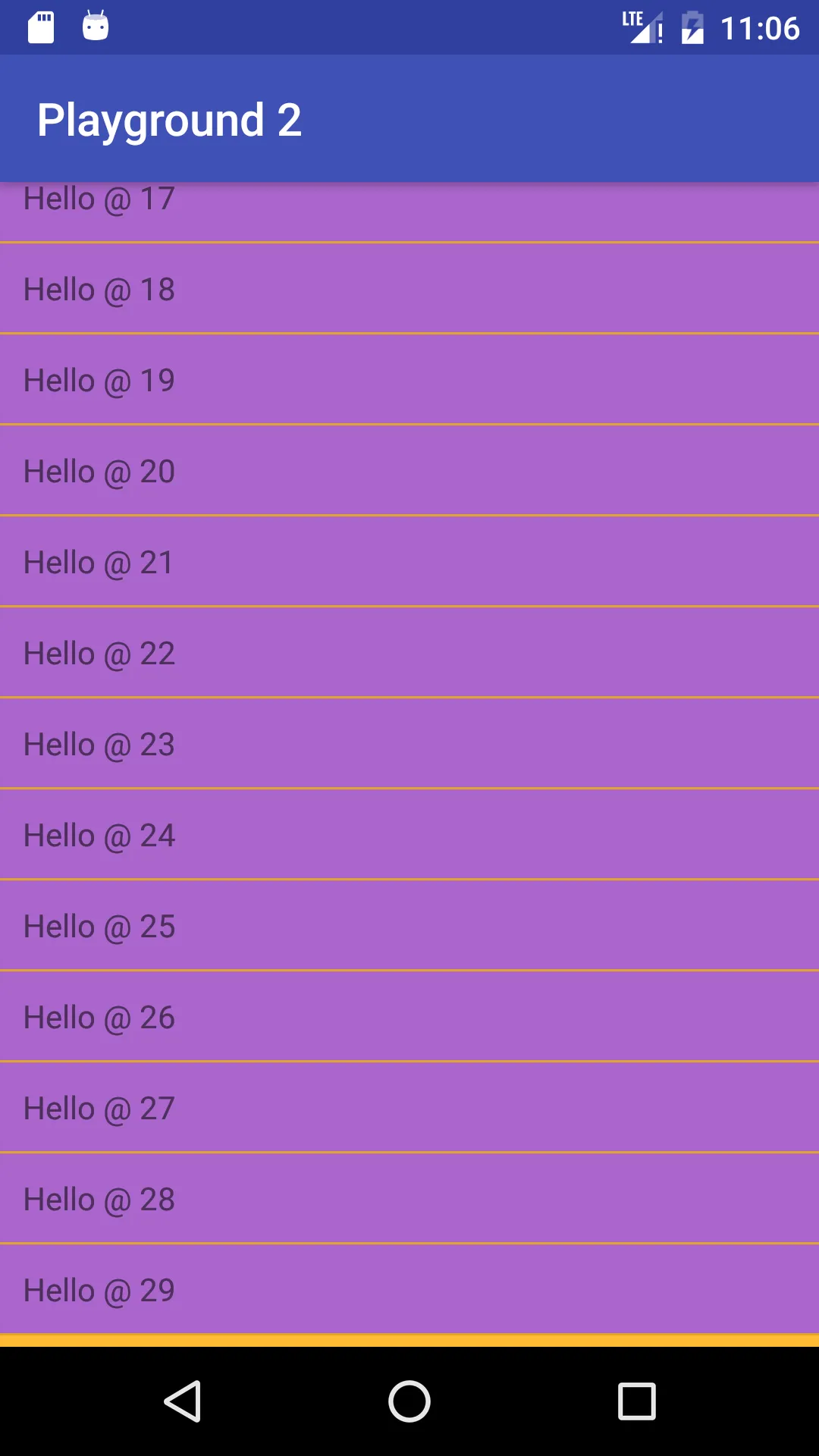Tap list entry Hello @ 29
This screenshot has width=819, height=1456.
click(409, 1289)
